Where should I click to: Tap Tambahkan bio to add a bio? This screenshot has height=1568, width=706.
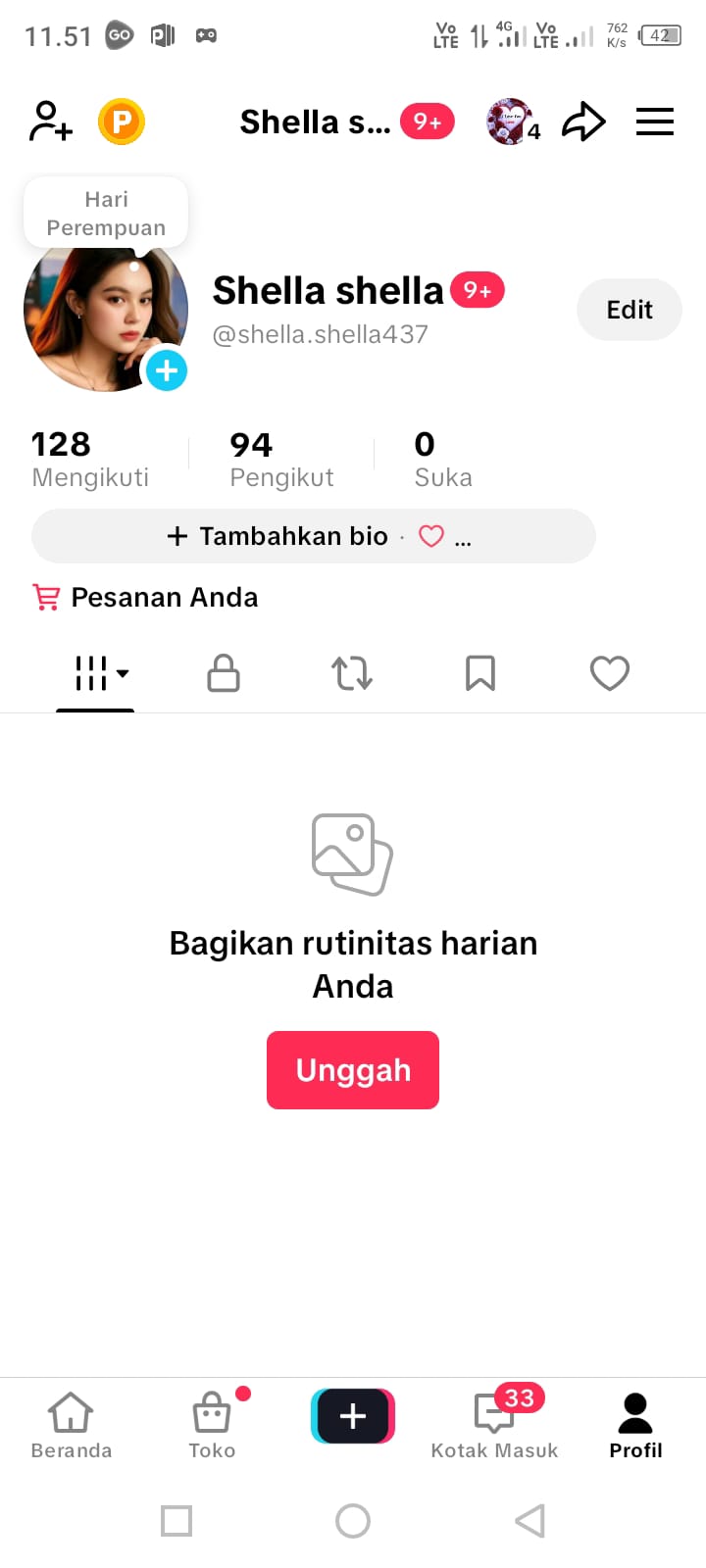(x=279, y=536)
